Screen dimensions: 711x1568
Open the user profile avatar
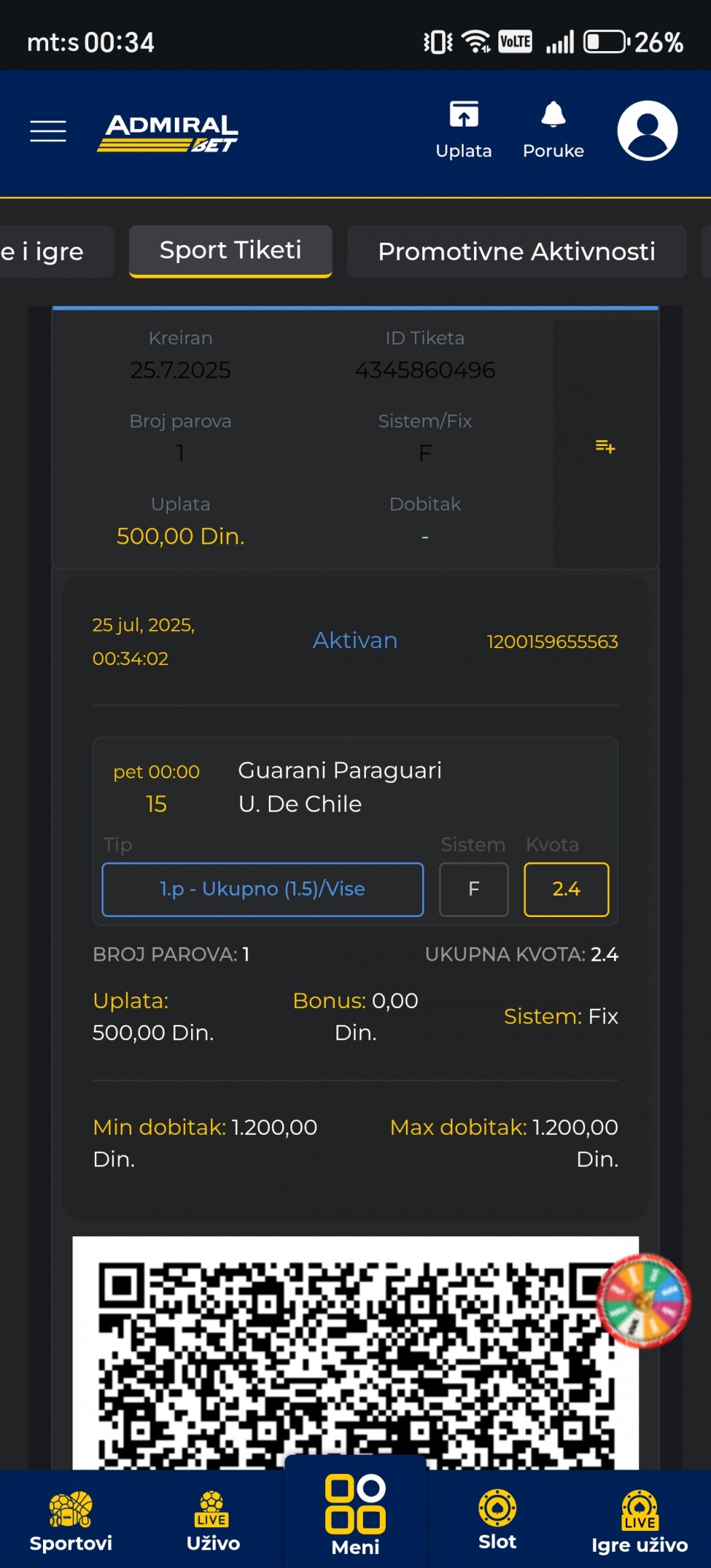647,131
